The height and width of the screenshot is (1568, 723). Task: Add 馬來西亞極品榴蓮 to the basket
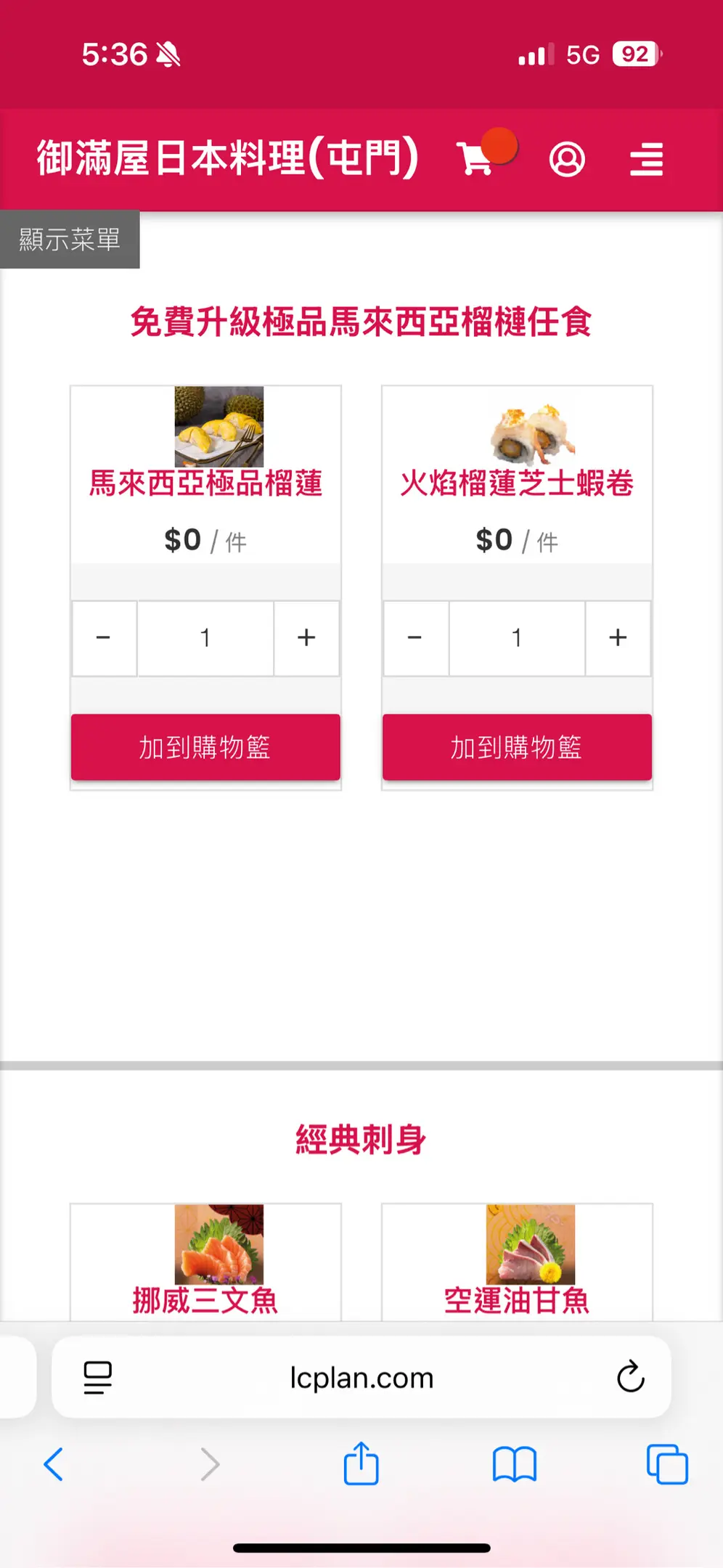click(x=205, y=747)
